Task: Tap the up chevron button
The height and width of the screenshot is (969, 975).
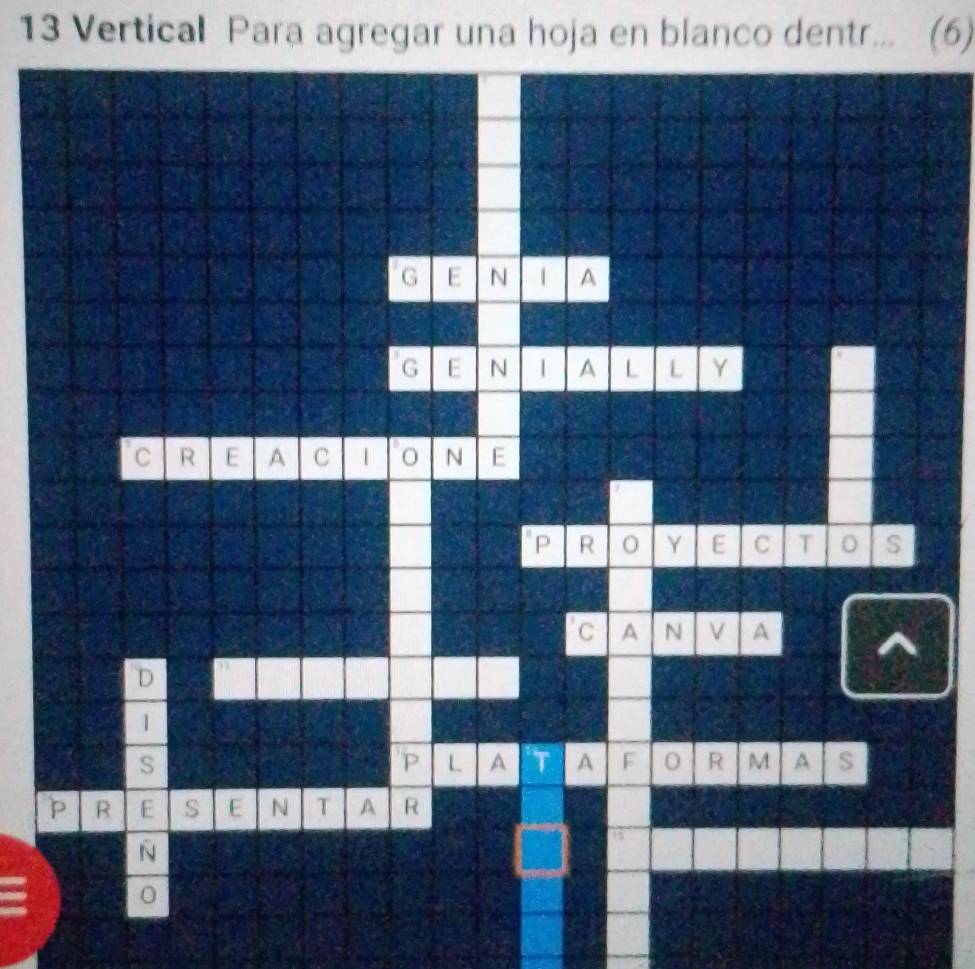Action: tap(895, 646)
